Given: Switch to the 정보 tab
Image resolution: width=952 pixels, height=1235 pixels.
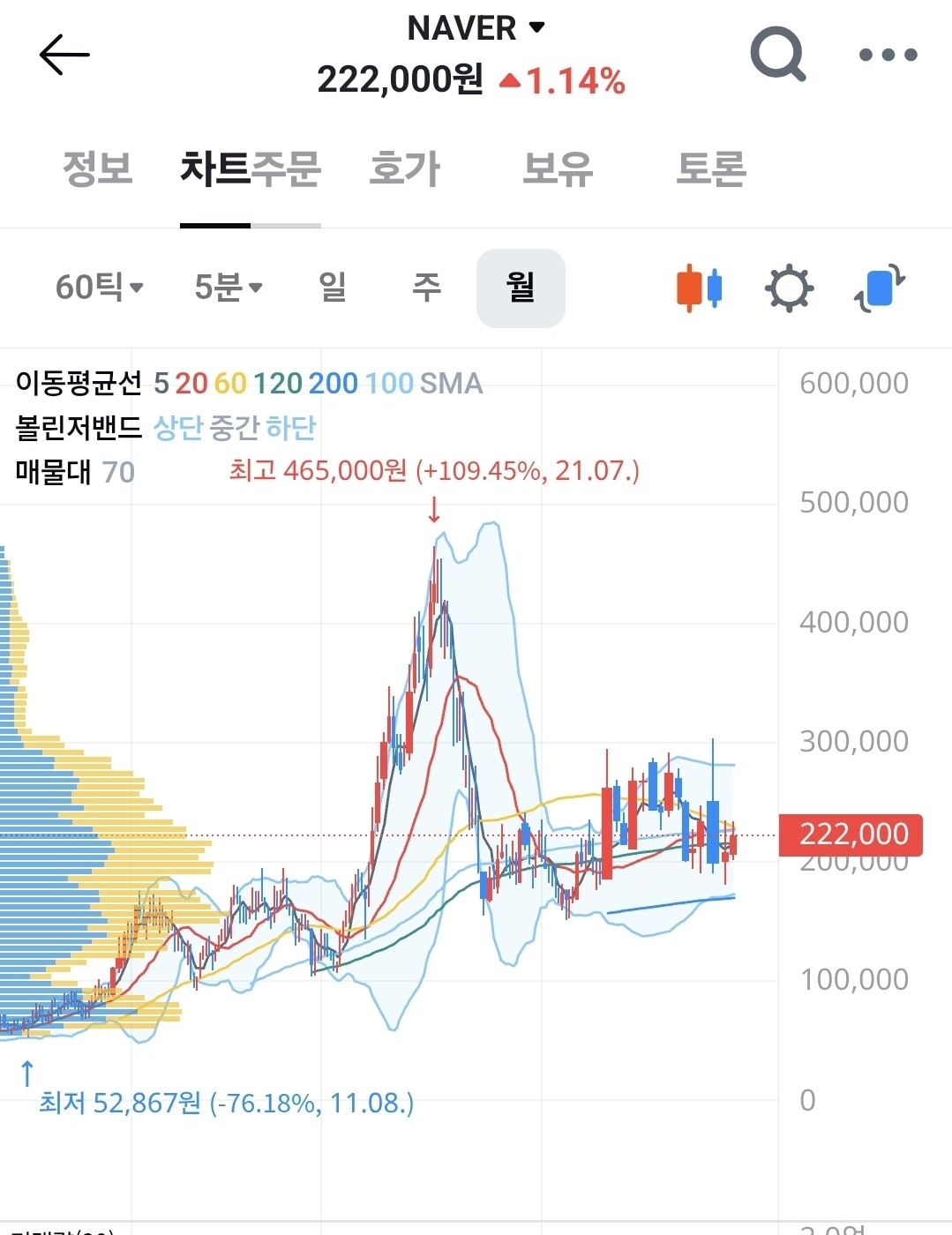Looking at the screenshot, I should point(98,168).
